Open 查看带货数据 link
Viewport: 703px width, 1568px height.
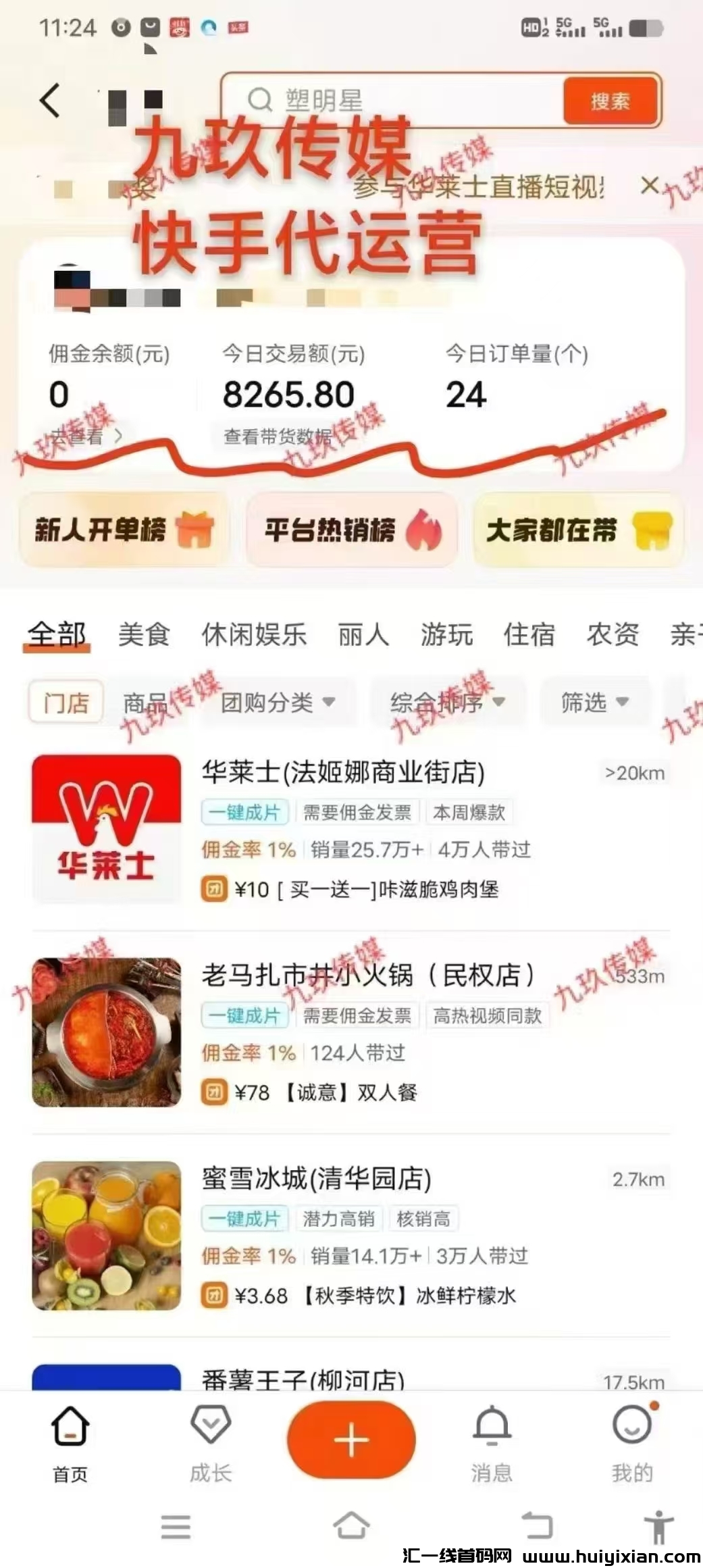pos(277,437)
